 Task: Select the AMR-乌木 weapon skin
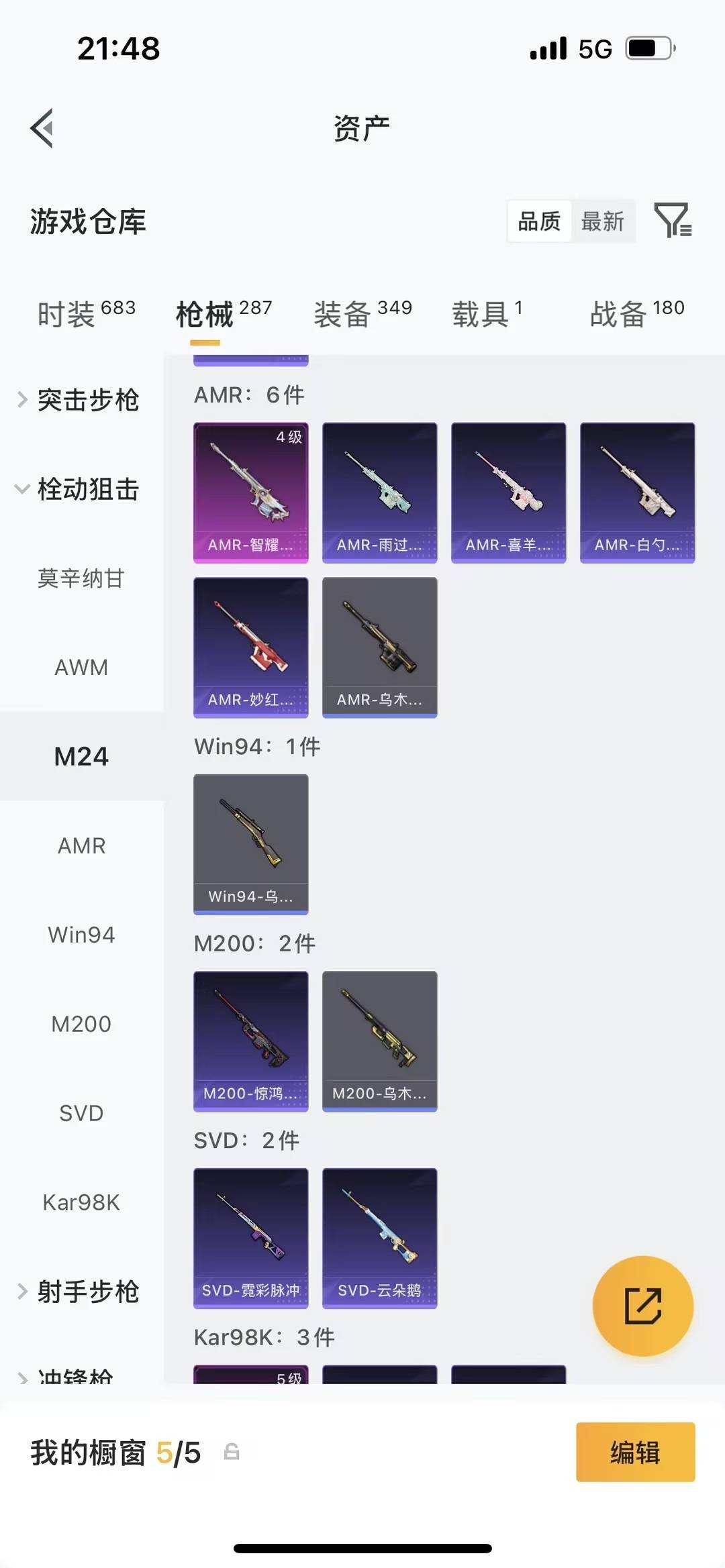point(379,646)
